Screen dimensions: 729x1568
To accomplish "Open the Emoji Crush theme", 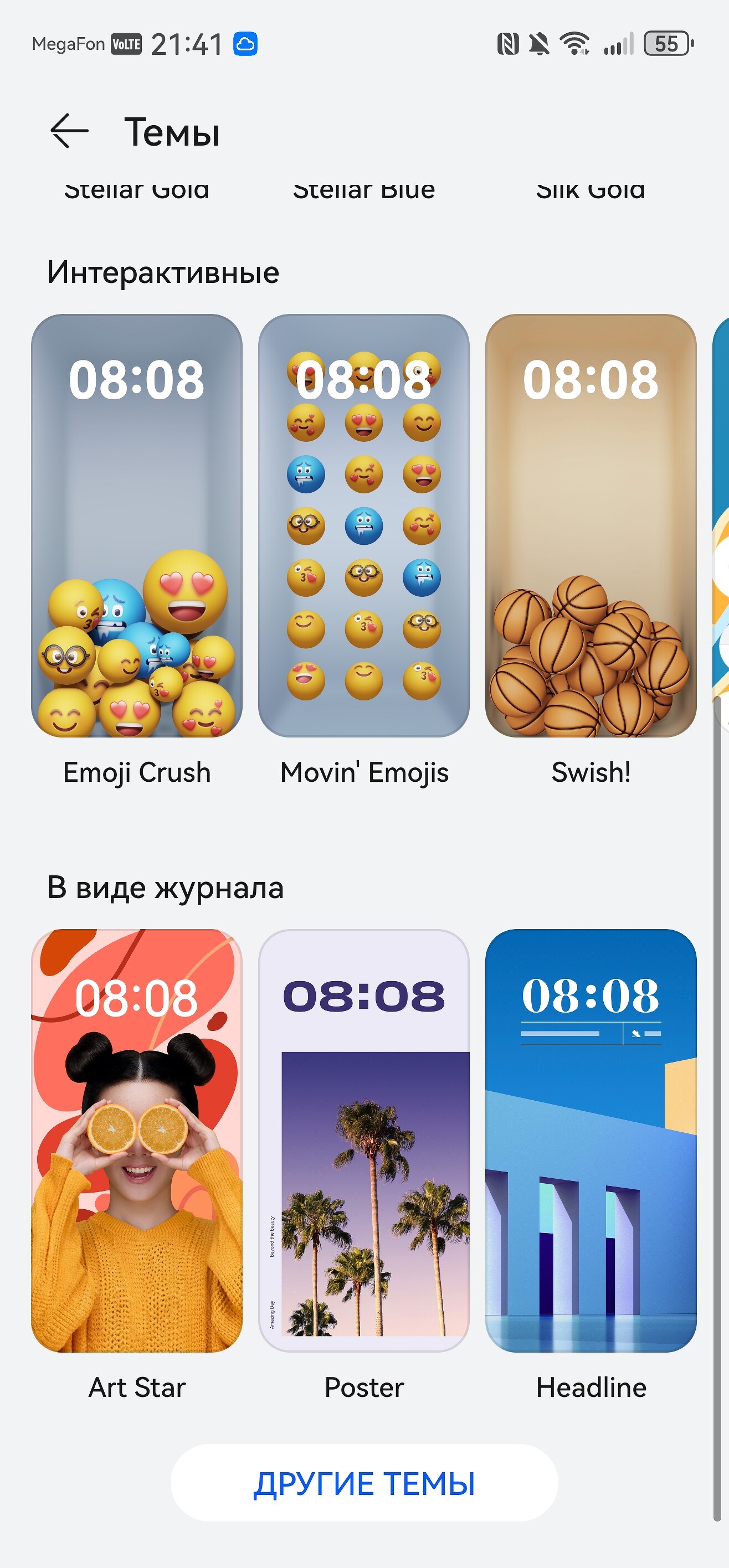I will [x=136, y=525].
